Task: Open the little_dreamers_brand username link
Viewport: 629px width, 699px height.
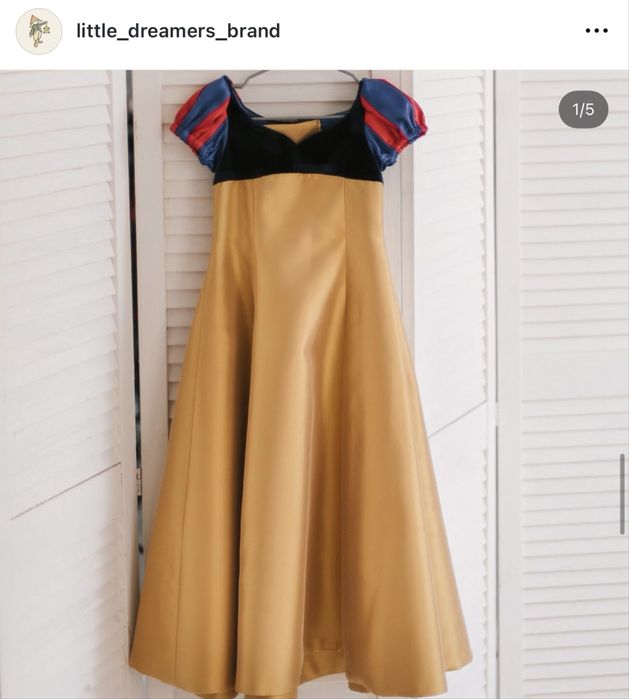Action: click(x=178, y=31)
